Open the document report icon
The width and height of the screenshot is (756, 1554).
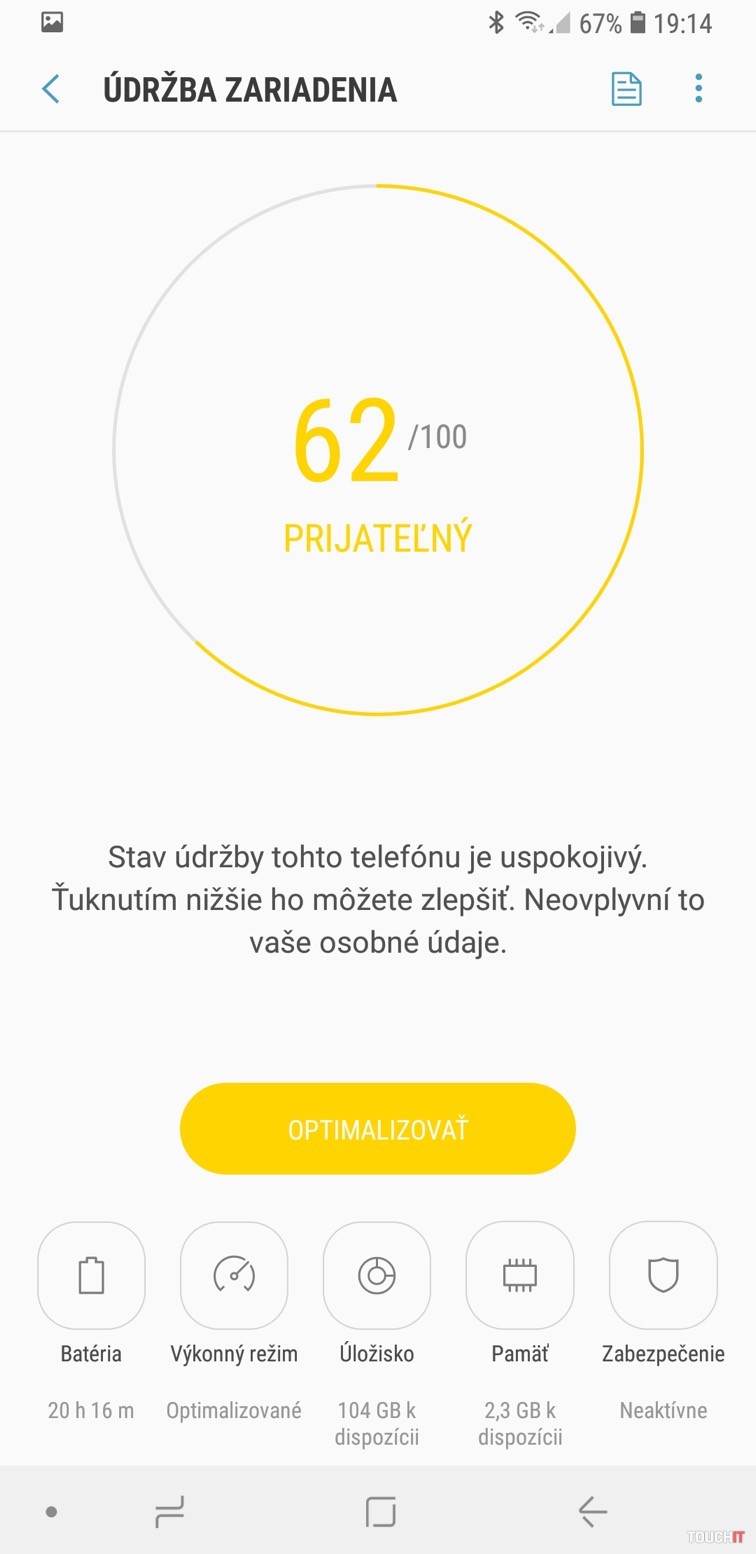(626, 89)
